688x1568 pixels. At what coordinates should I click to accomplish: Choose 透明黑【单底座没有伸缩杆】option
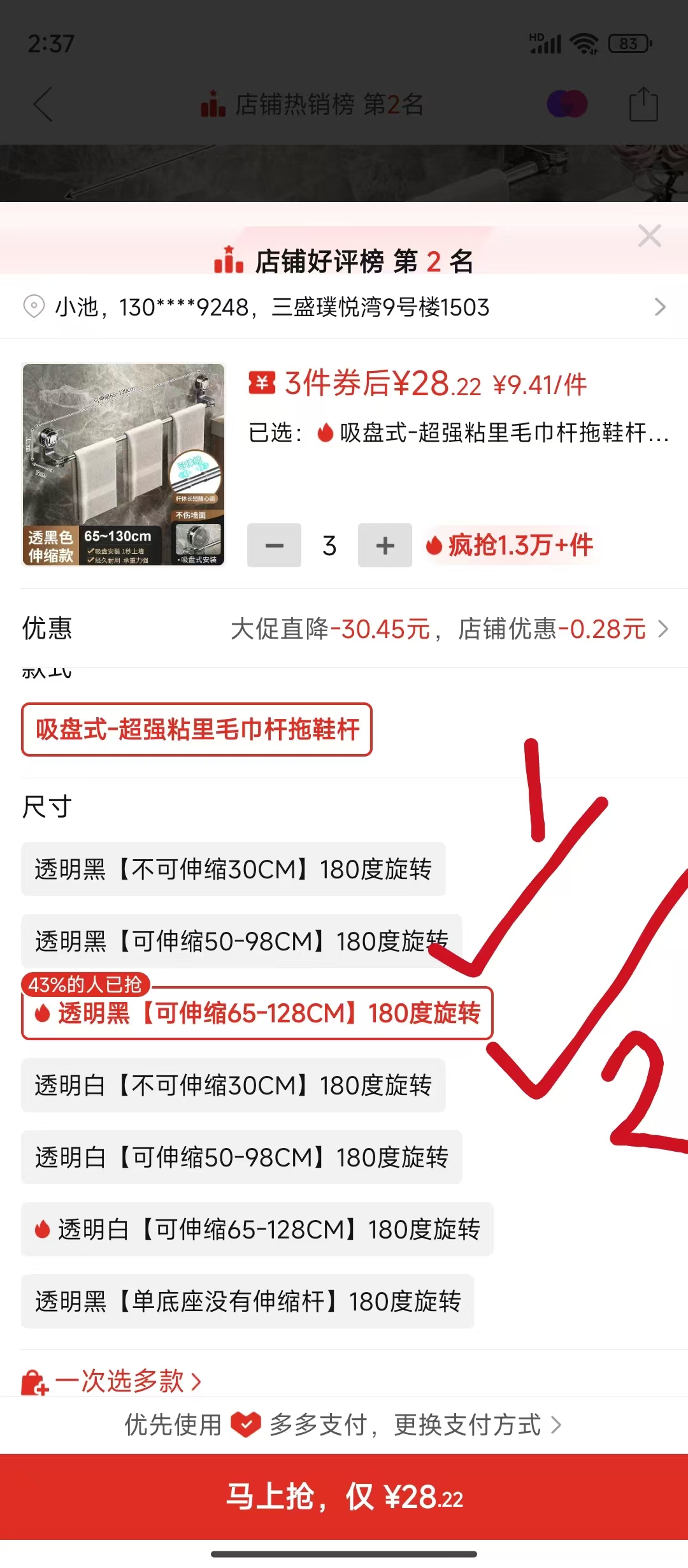click(248, 1302)
